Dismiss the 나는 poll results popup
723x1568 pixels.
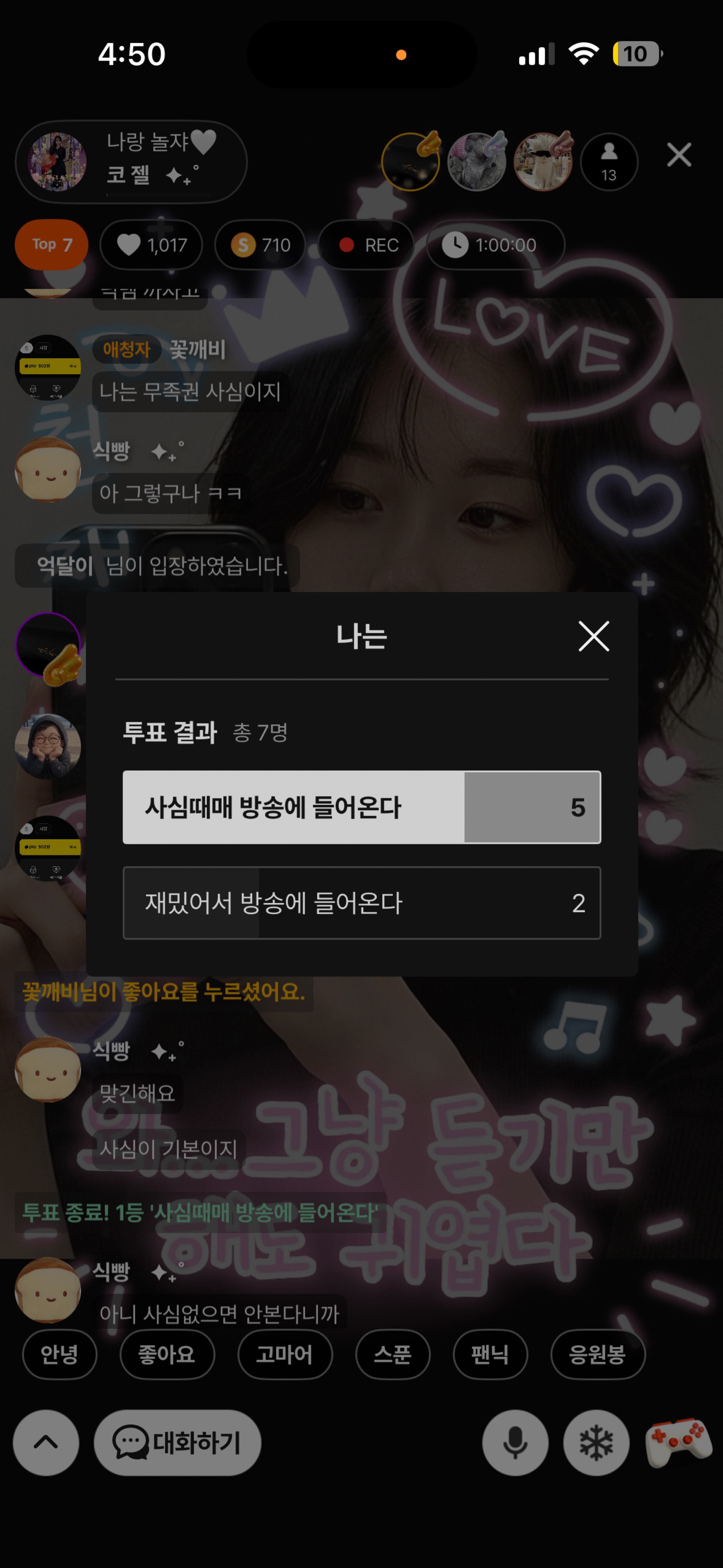point(593,637)
